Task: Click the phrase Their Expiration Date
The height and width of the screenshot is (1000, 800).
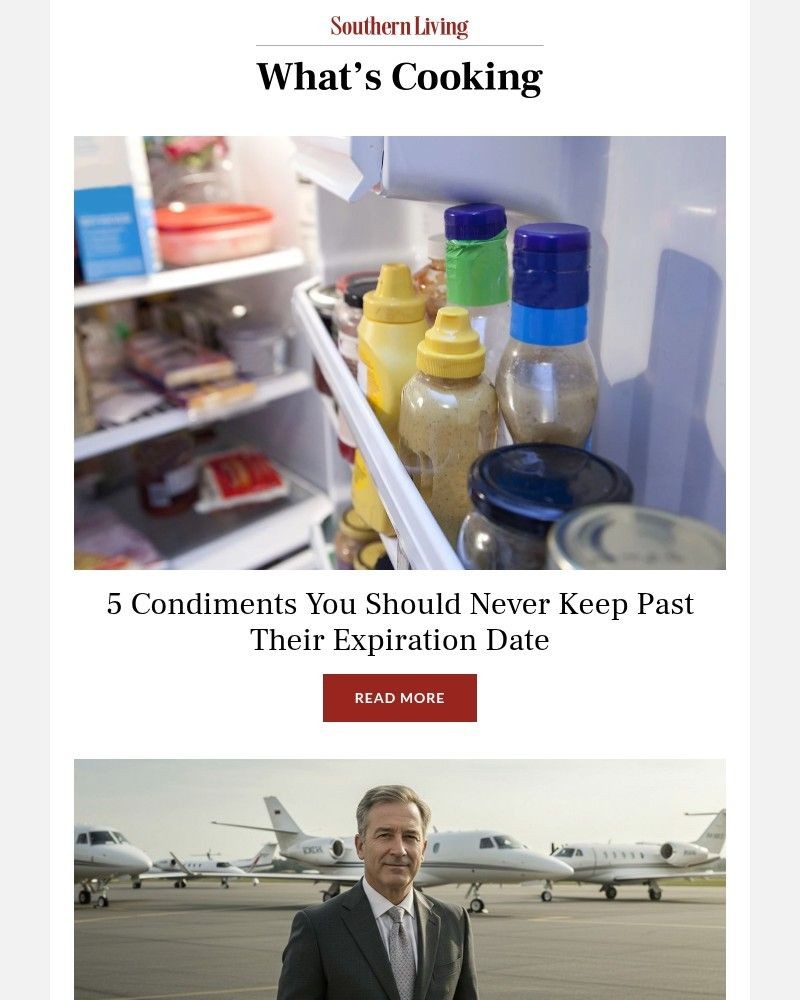Action: pos(400,639)
